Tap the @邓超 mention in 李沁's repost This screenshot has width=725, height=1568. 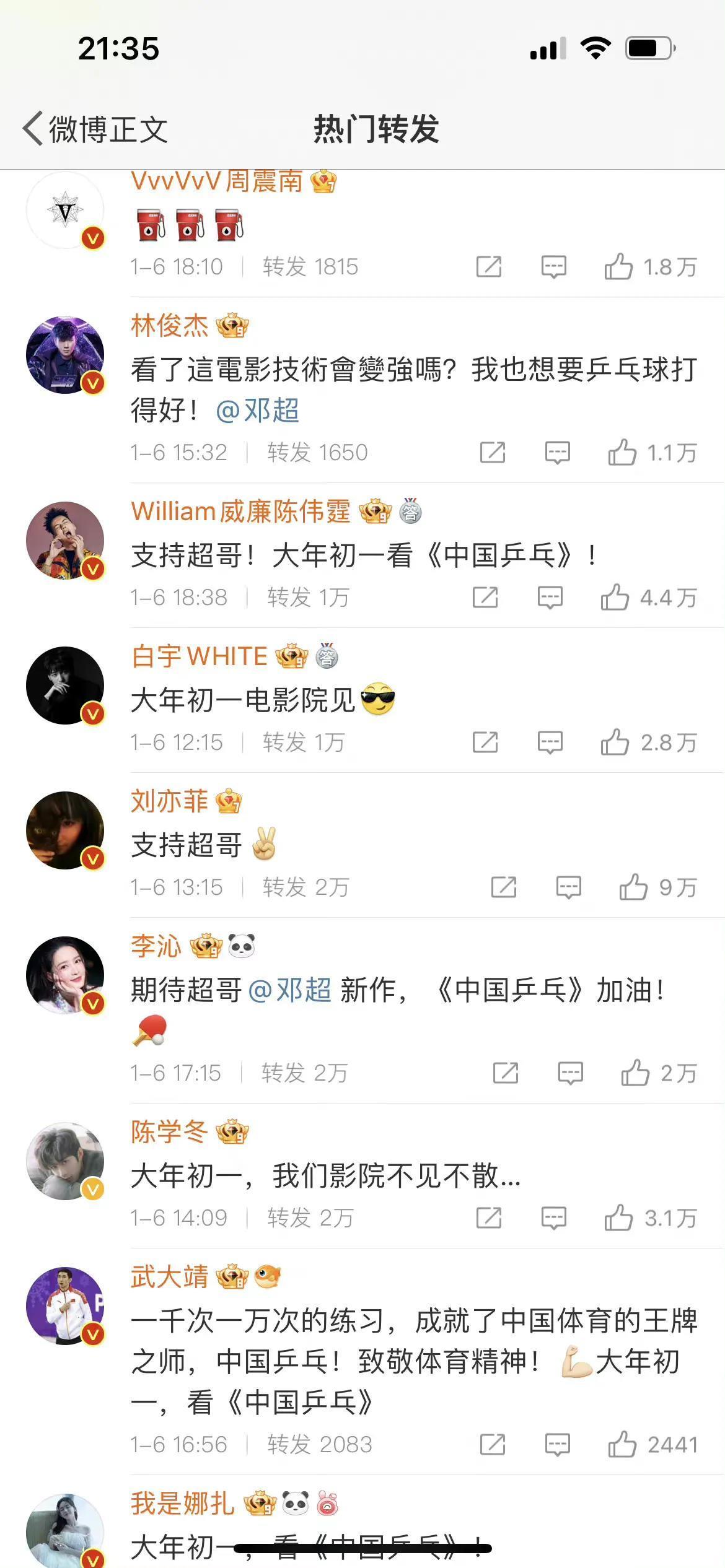pos(290,990)
